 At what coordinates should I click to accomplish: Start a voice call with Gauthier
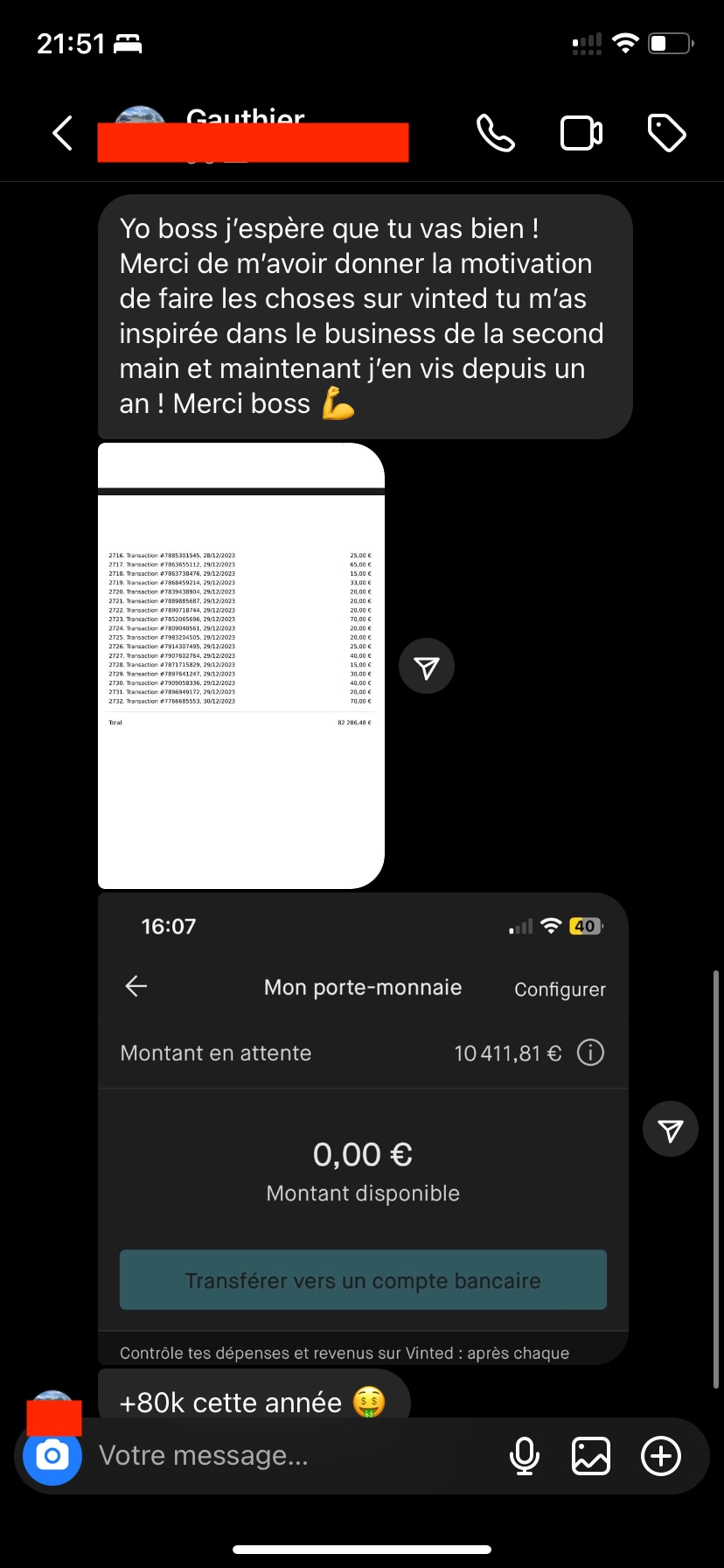point(495,133)
